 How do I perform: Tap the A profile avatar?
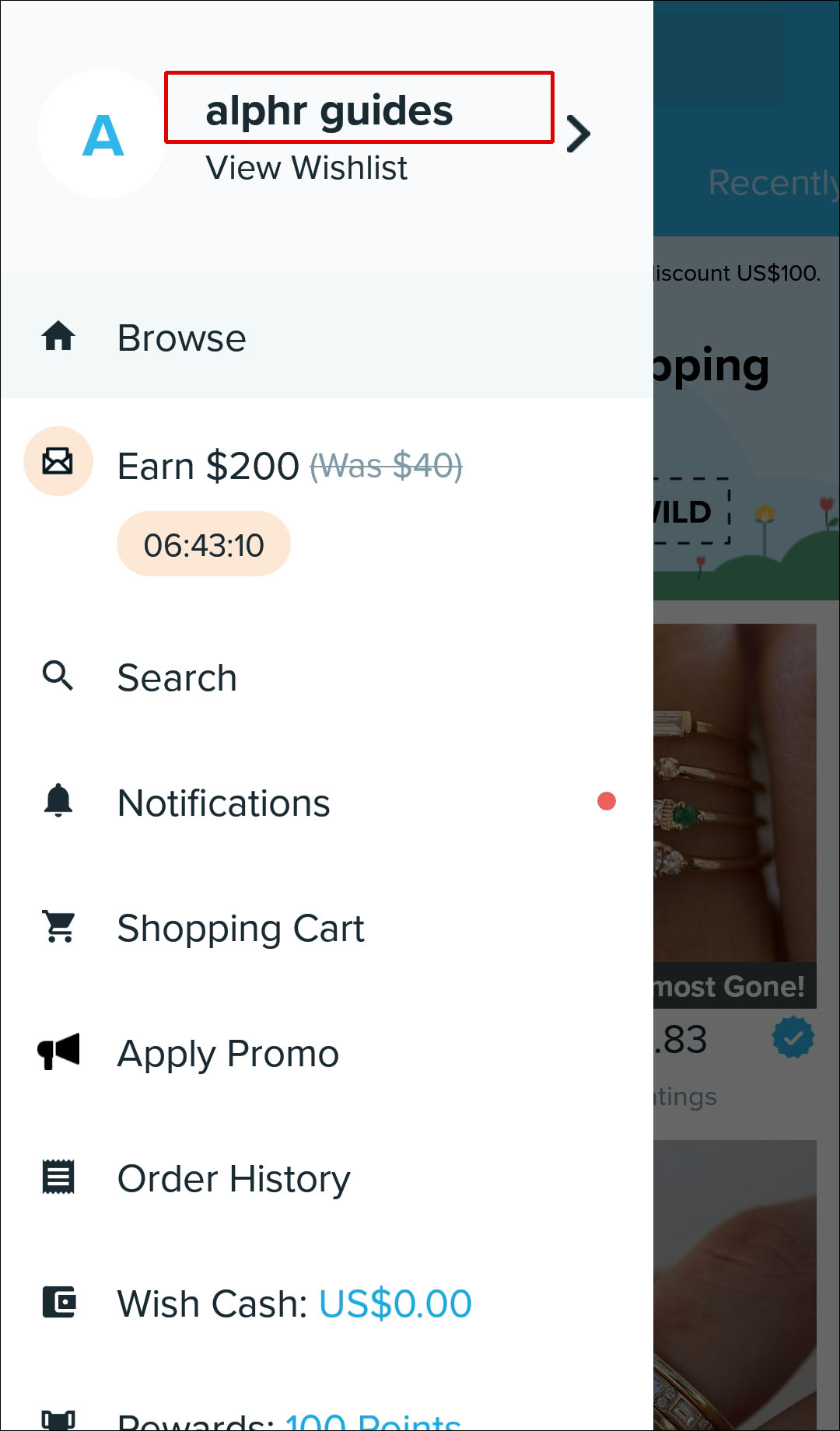click(x=102, y=134)
